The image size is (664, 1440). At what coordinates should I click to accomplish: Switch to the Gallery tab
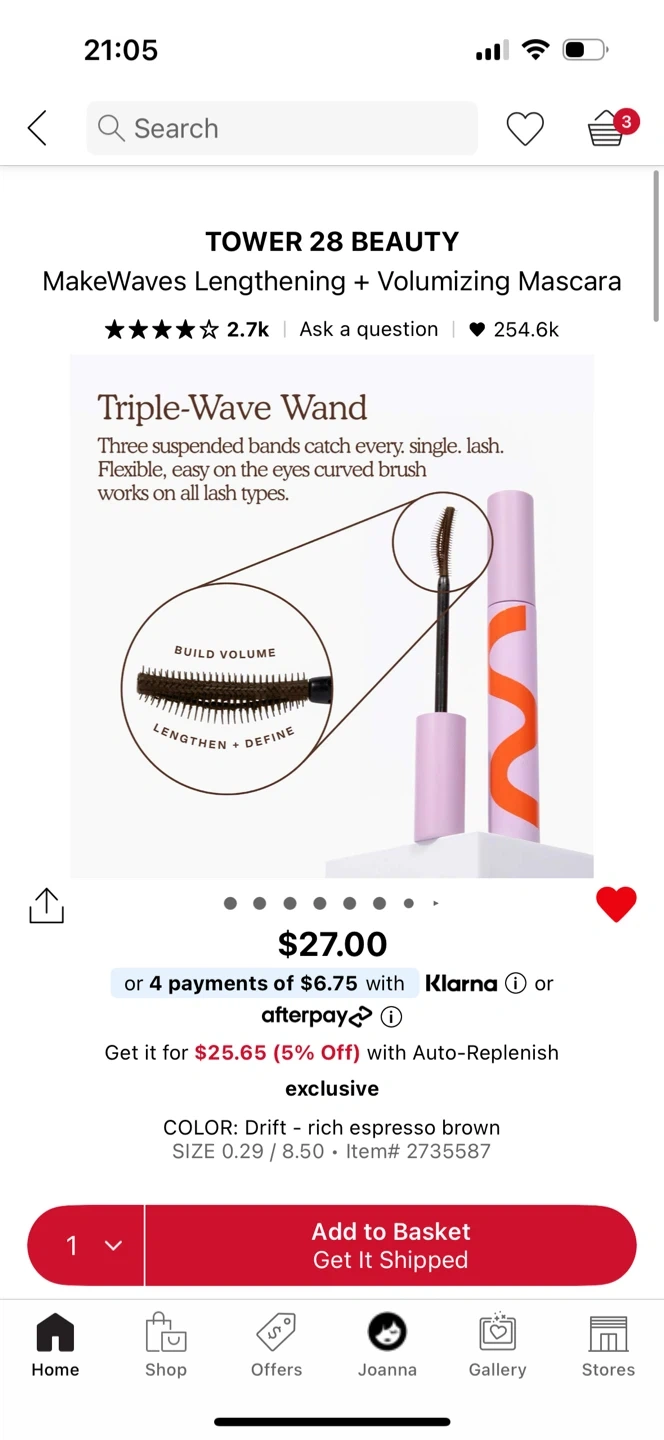pos(498,1346)
